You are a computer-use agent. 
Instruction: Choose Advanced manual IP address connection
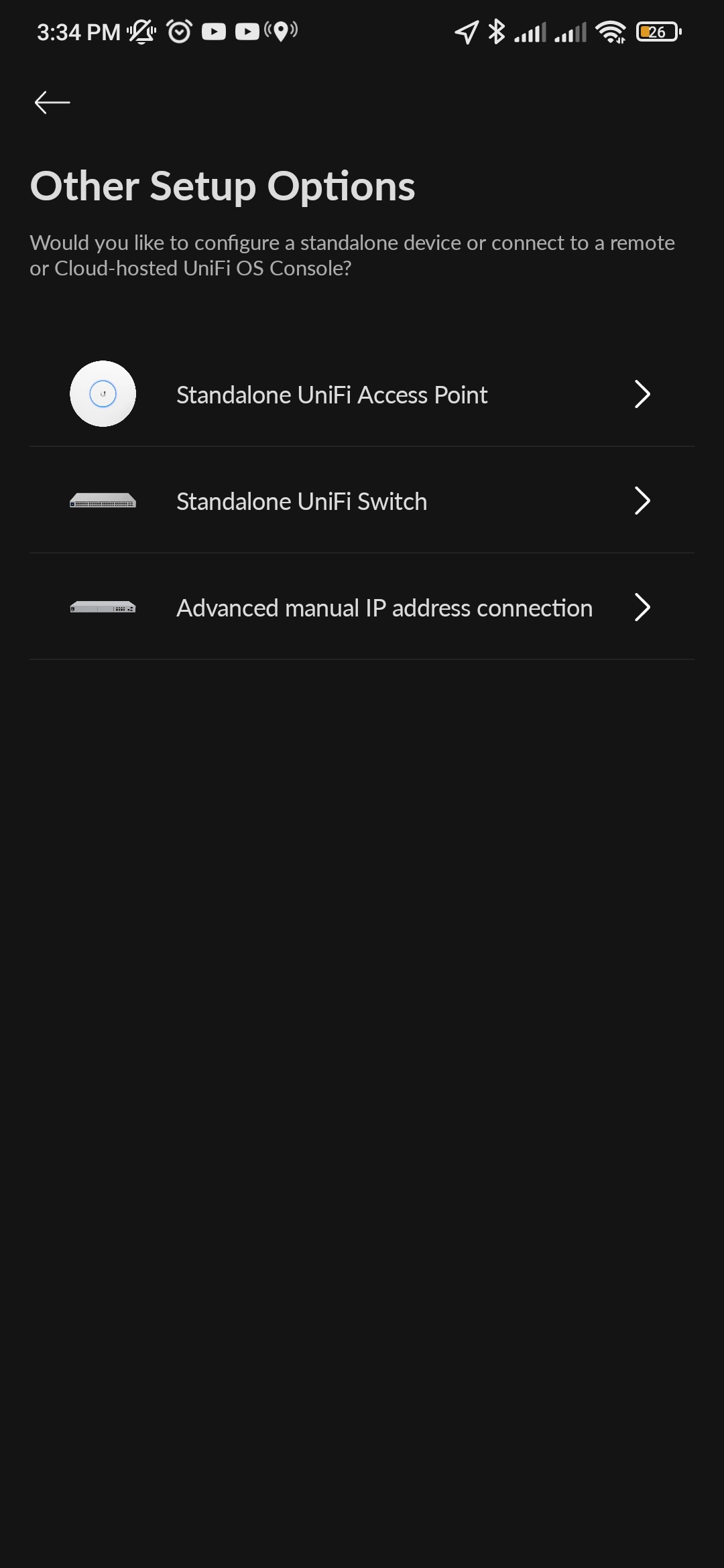point(361,608)
